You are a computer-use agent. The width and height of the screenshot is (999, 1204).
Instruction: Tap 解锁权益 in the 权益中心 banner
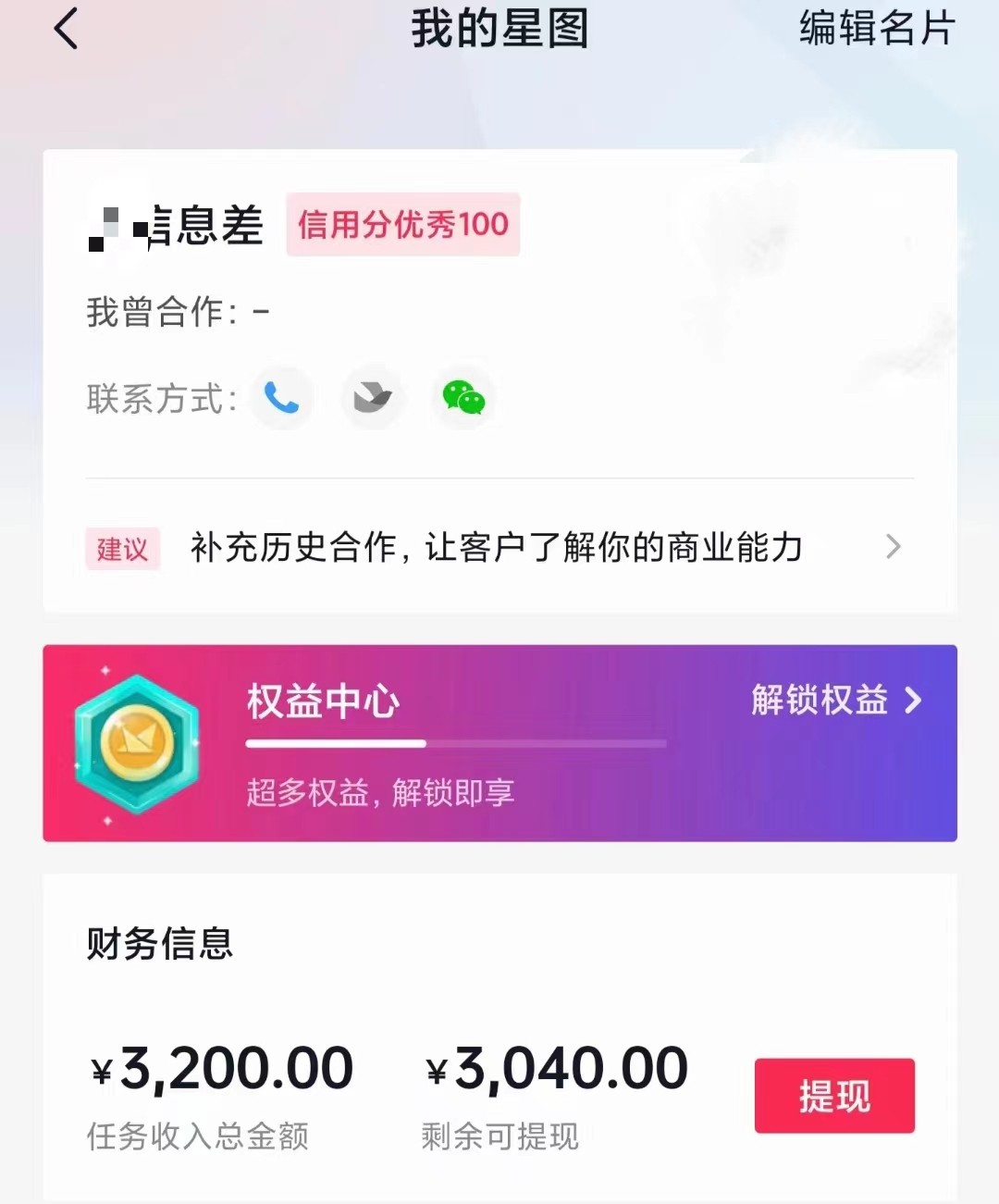click(835, 701)
